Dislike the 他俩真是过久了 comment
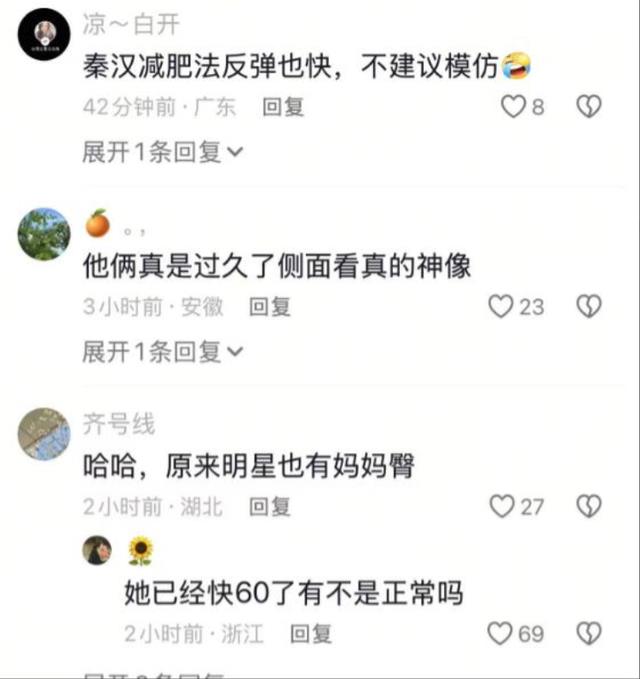Image resolution: width=640 pixels, height=679 pixels. coord(590,306)
